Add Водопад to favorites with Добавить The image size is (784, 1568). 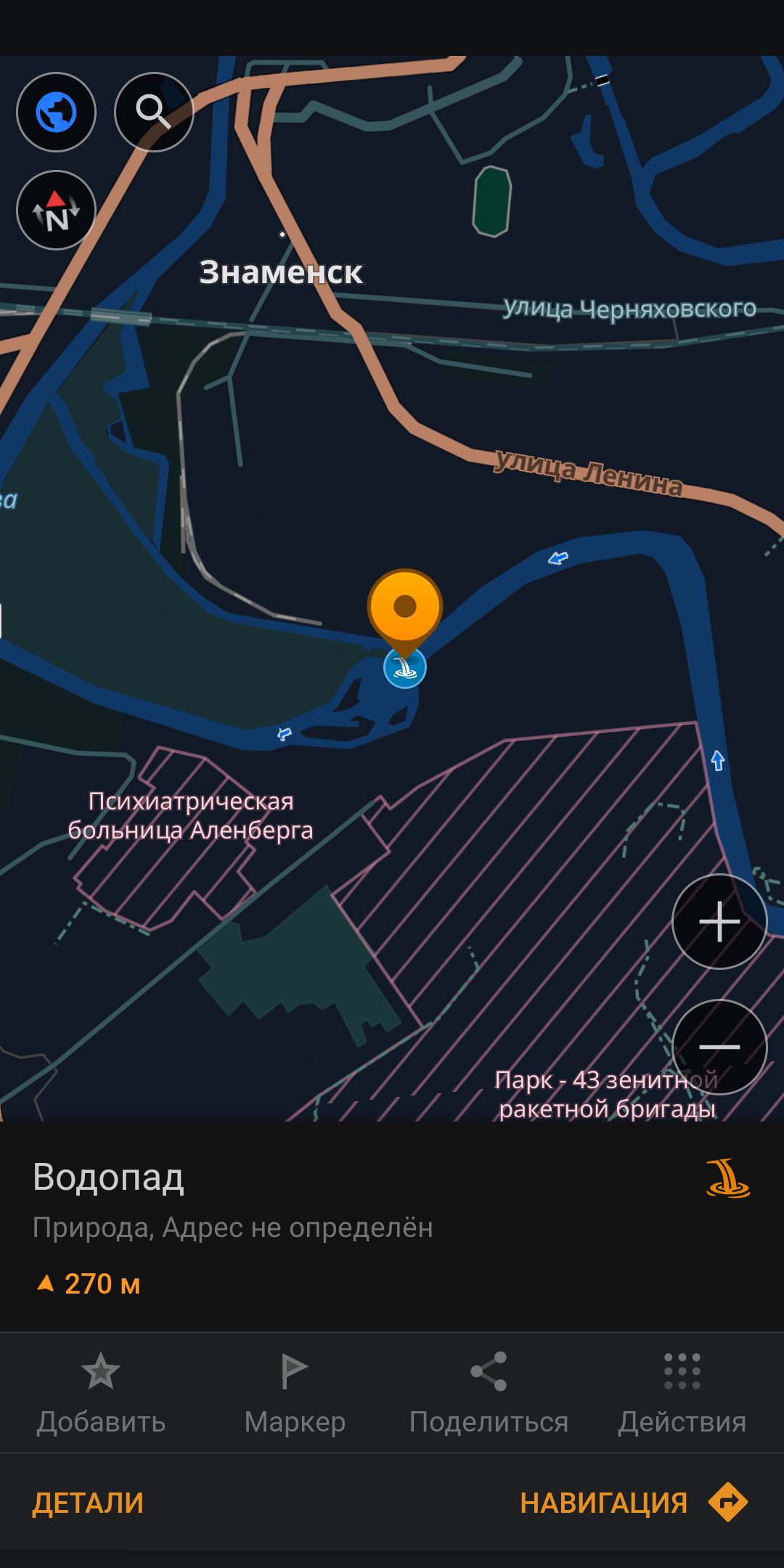pyautogui.click(x=101, y=1392)
